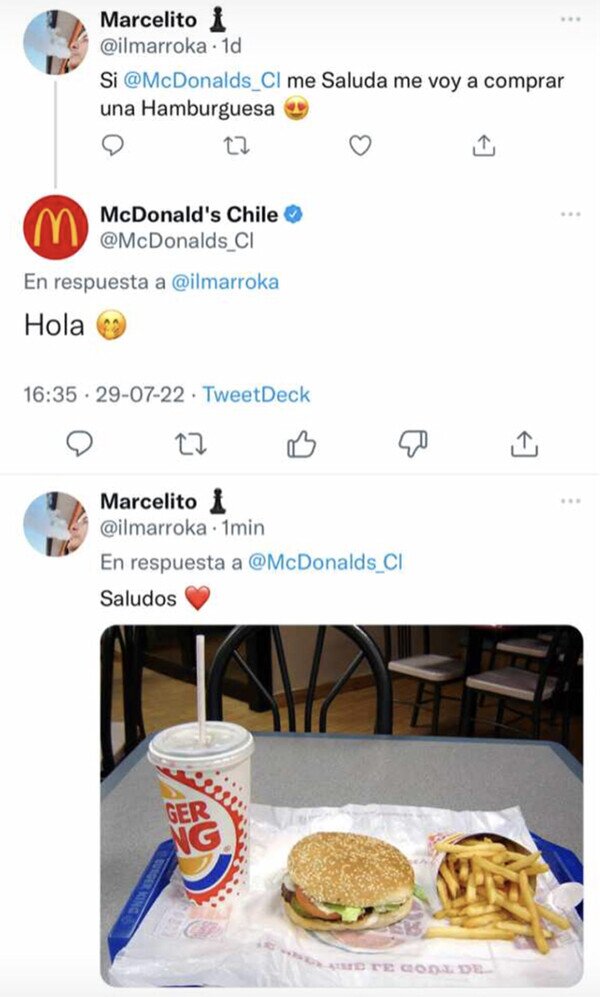Open overflow menu on McDonald's Chile tweet

pyautogui.click(x=570, y=214)
